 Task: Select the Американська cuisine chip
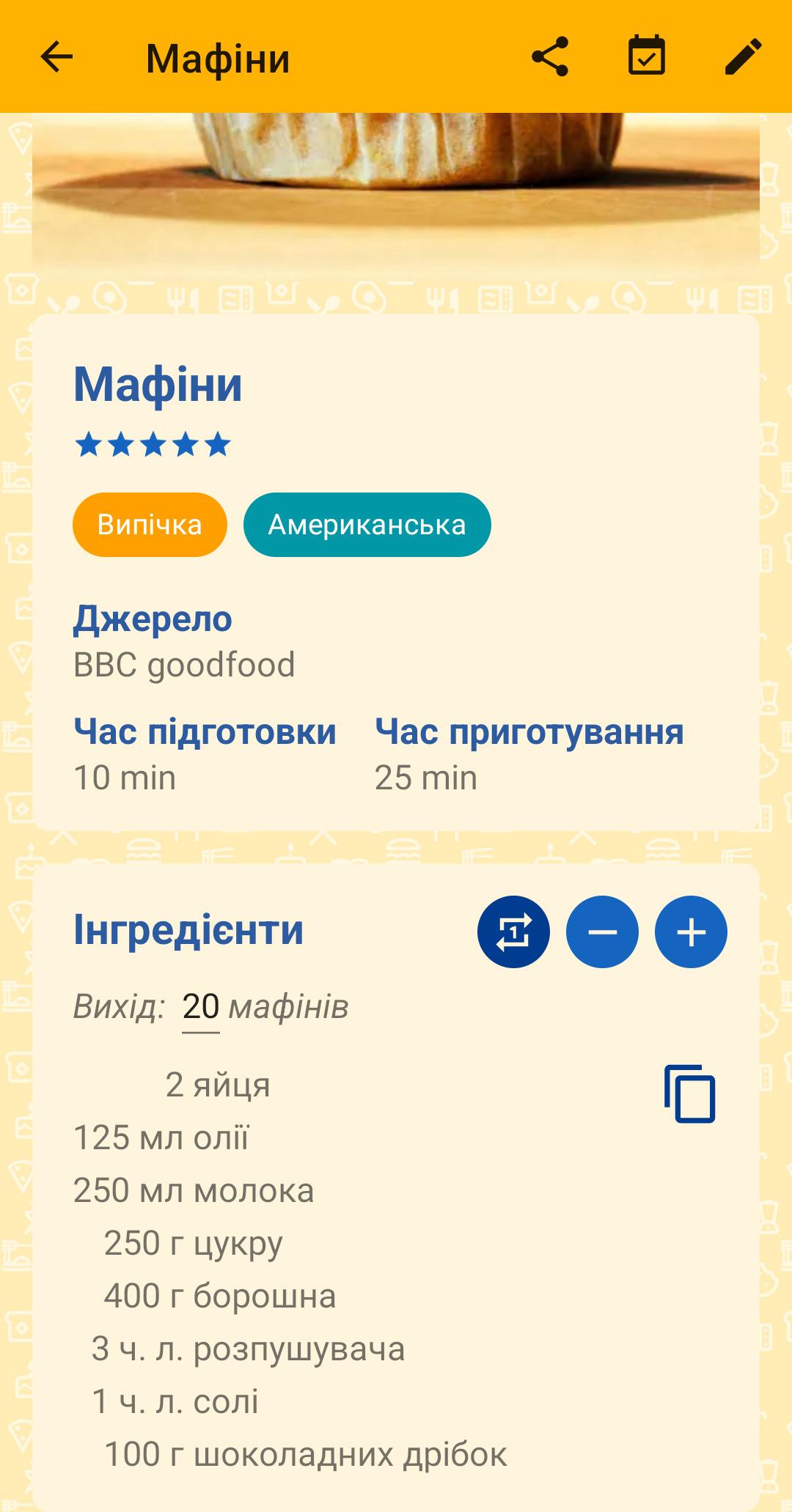click(x=367, y=525)
